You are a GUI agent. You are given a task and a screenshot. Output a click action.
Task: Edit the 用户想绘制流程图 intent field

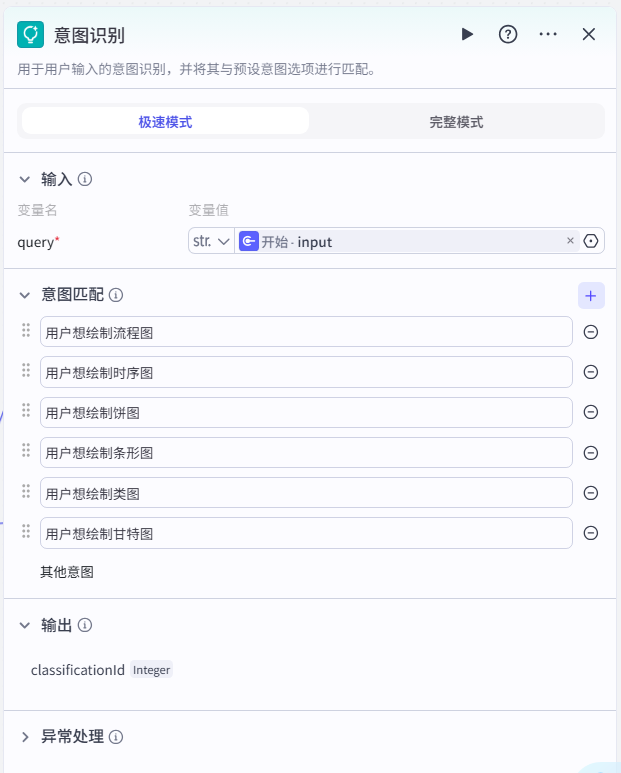tap(305, 333)
